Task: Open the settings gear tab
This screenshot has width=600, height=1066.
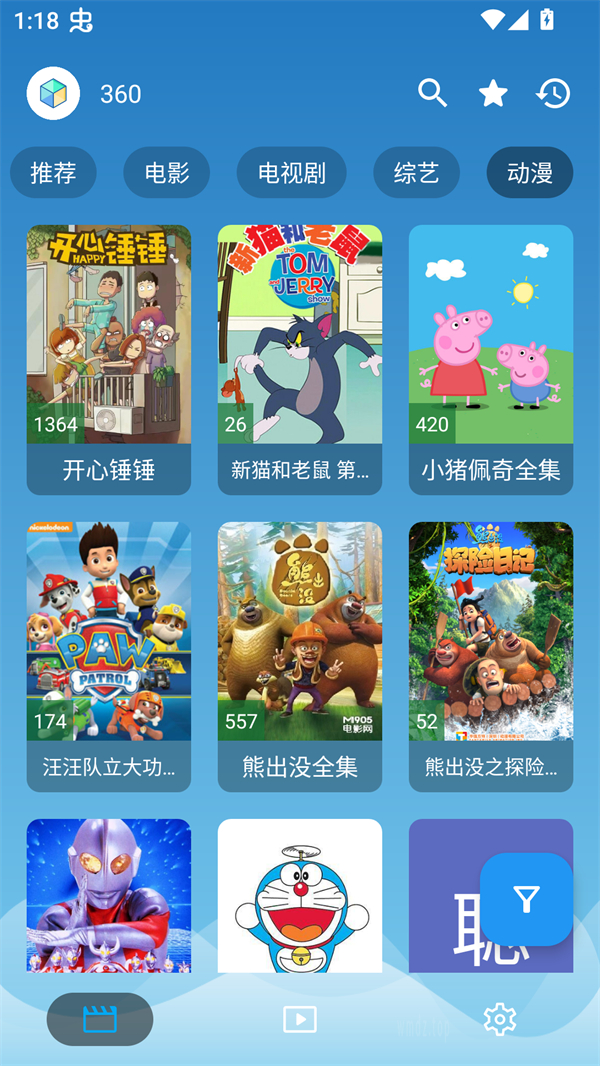Action: 499,1019
